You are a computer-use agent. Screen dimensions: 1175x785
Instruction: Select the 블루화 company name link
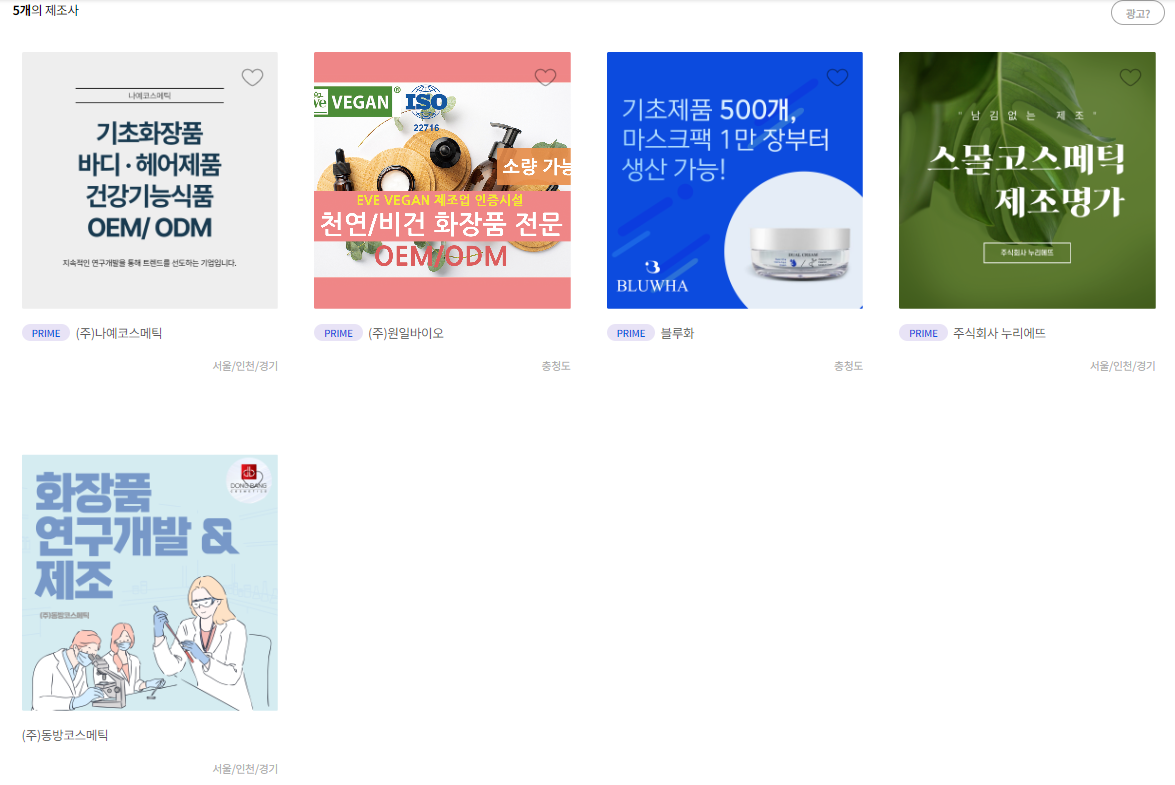[x=677, y=333]
